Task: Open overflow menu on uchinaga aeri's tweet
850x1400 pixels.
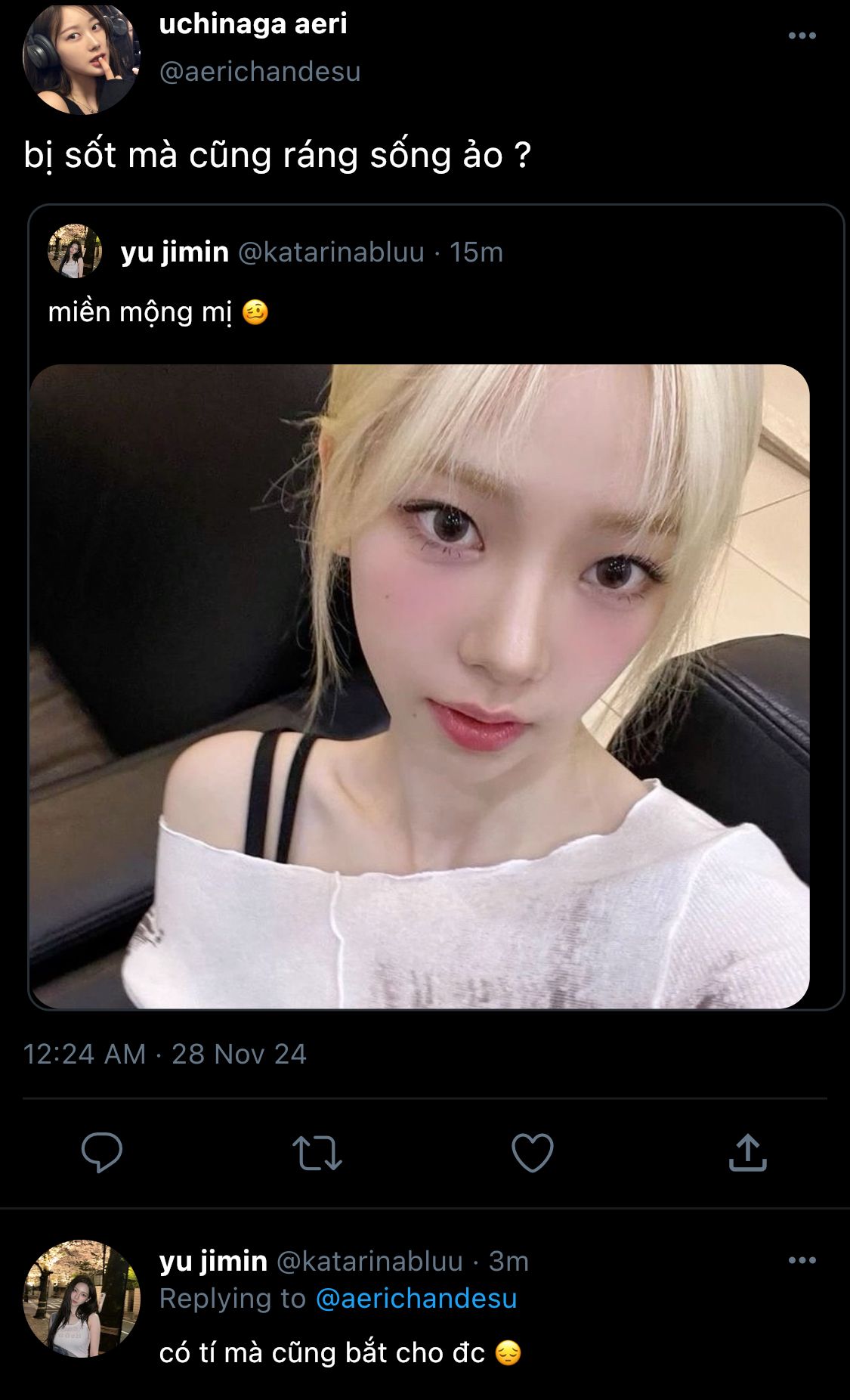Action: (802, 36)
